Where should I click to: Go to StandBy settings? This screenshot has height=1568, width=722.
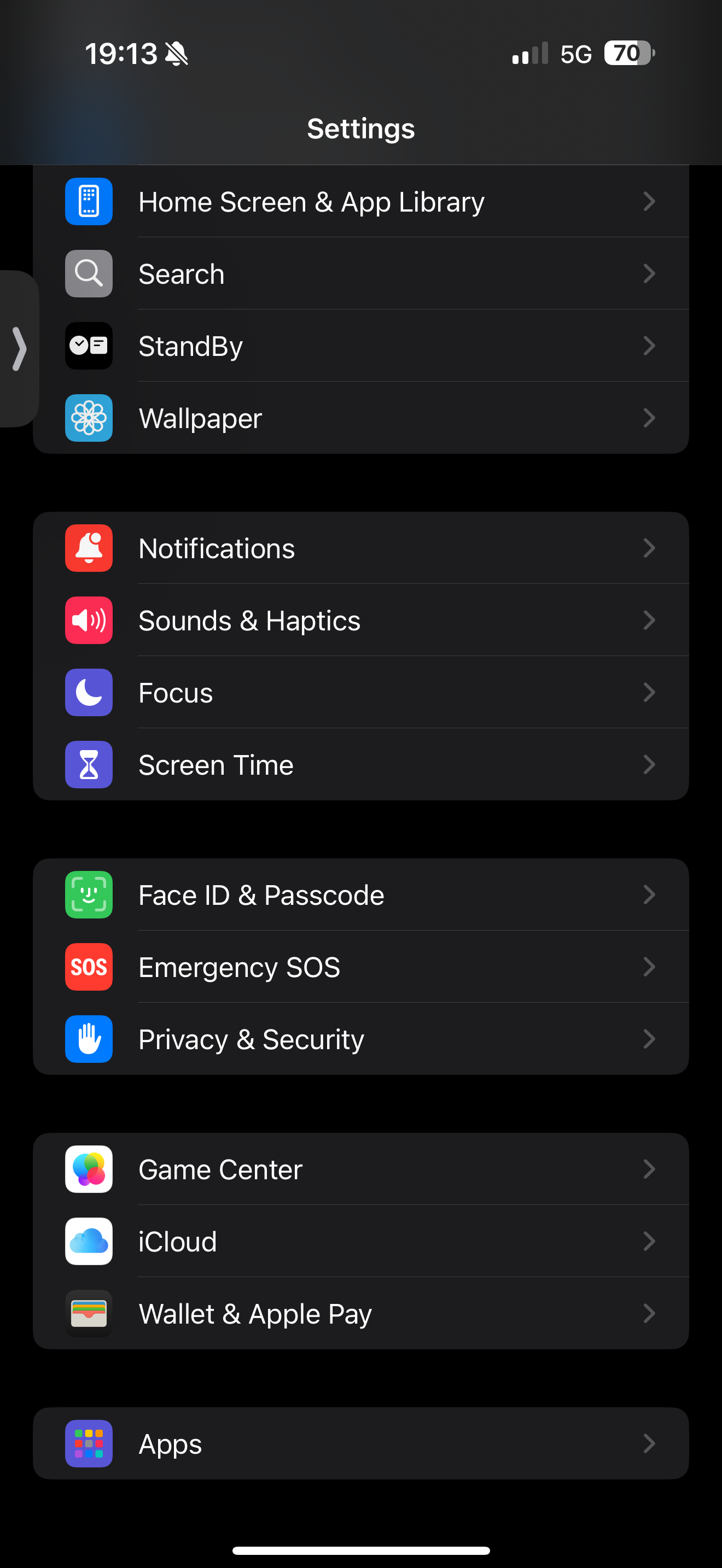pos(360,346)
